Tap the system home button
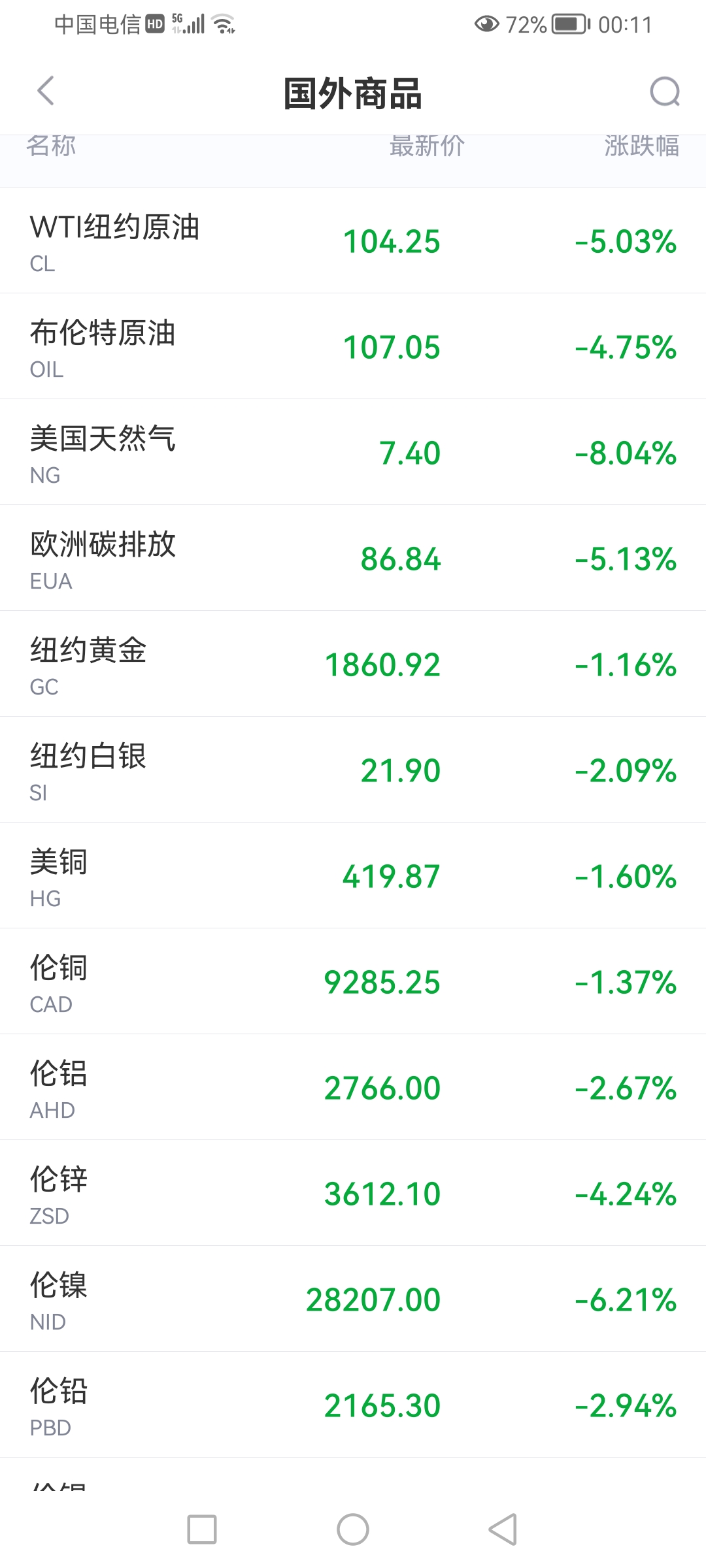Image resolution: width=706 pixels, height=1568 pixels. (353, 1529)
